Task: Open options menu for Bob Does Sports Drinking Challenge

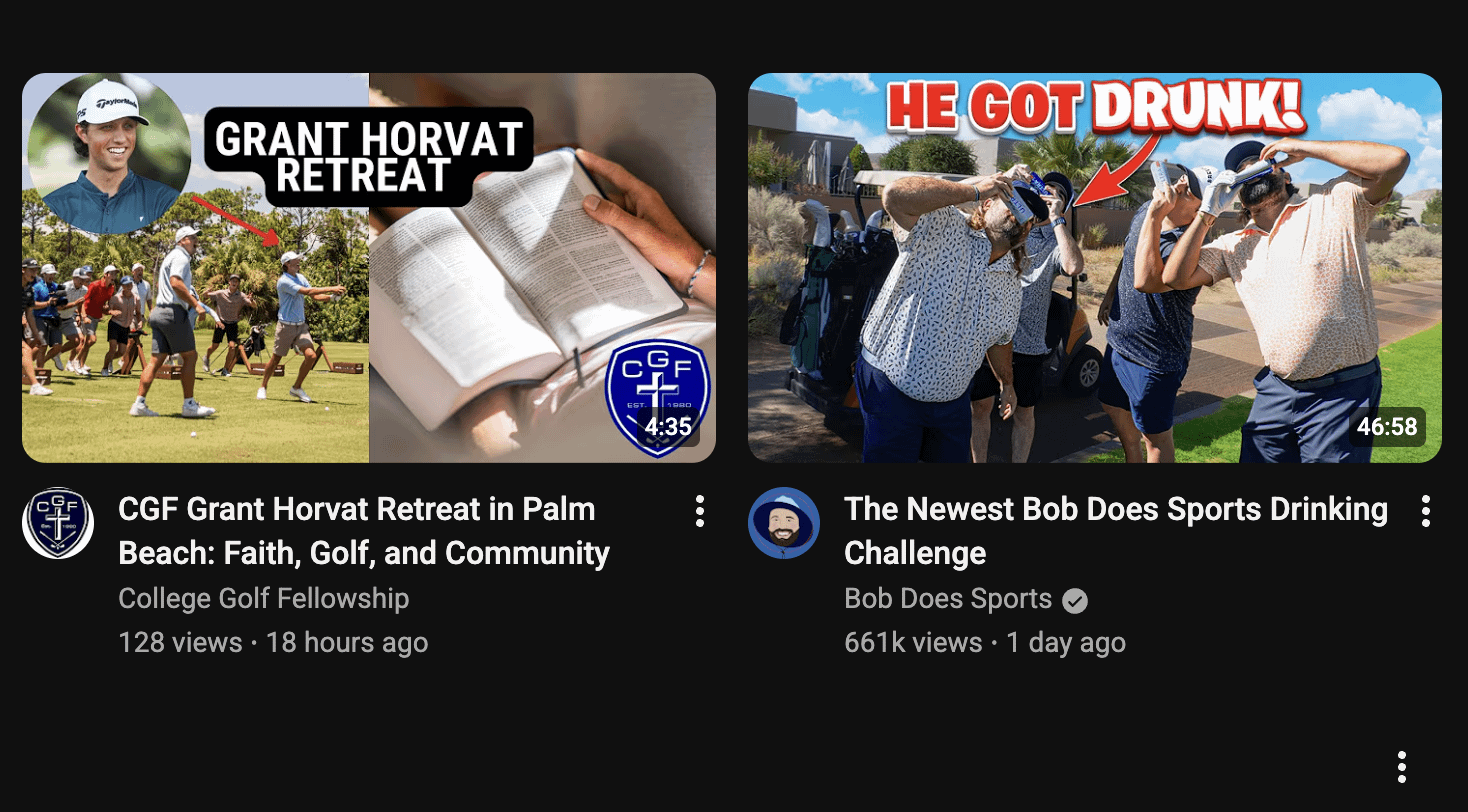Action: [1426, 511]
